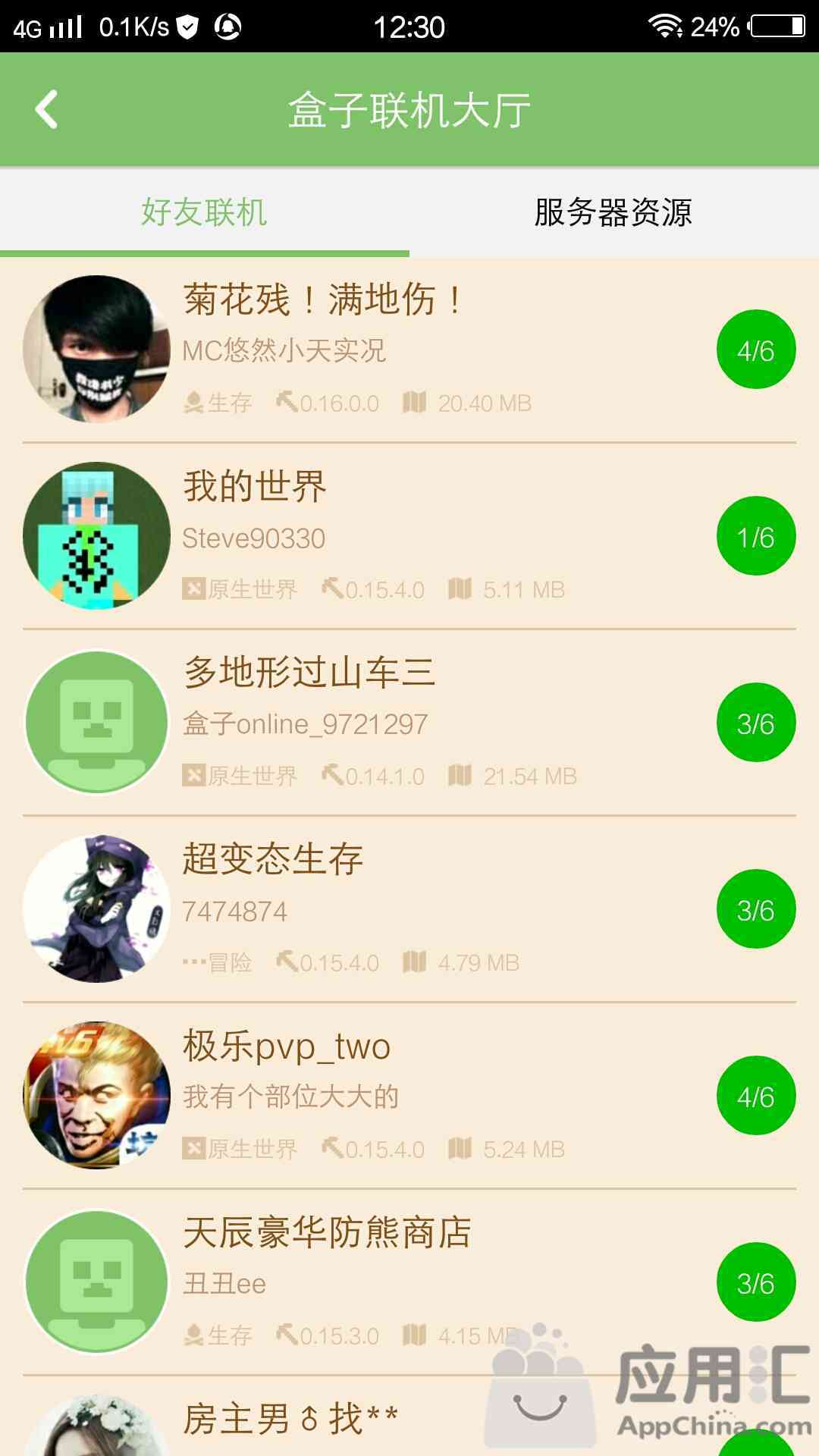Go back from 盒子联机大厅

tap(47, 110)
